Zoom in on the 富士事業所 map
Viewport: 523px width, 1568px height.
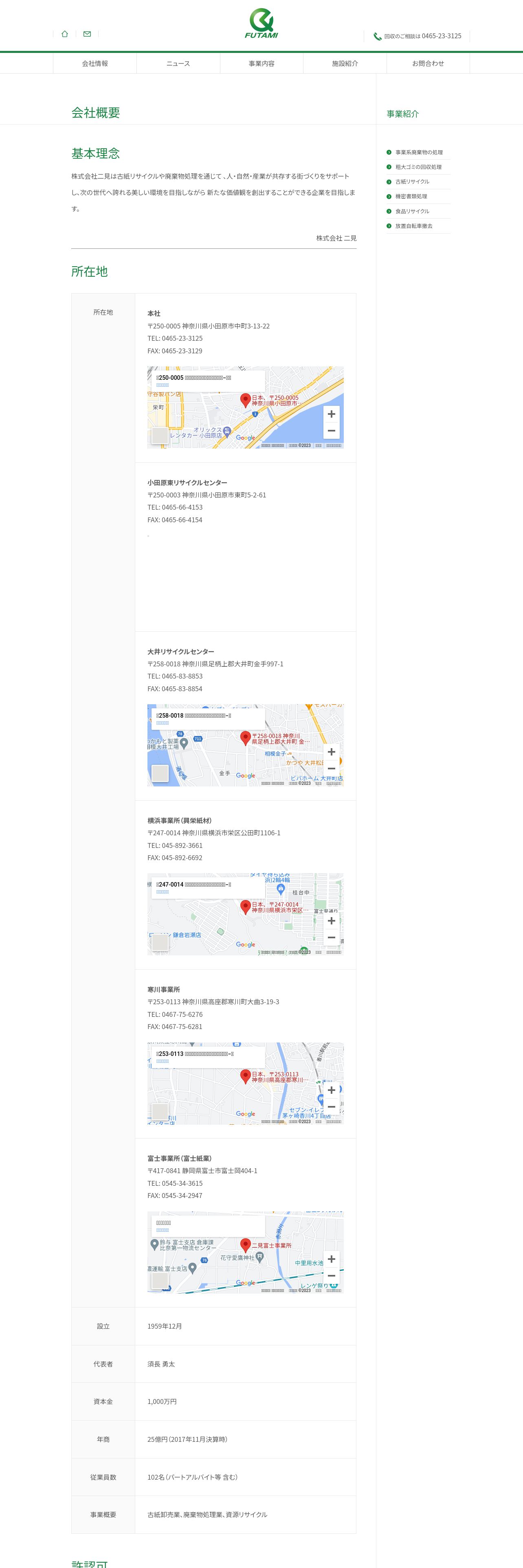[x=331, y=1259]
